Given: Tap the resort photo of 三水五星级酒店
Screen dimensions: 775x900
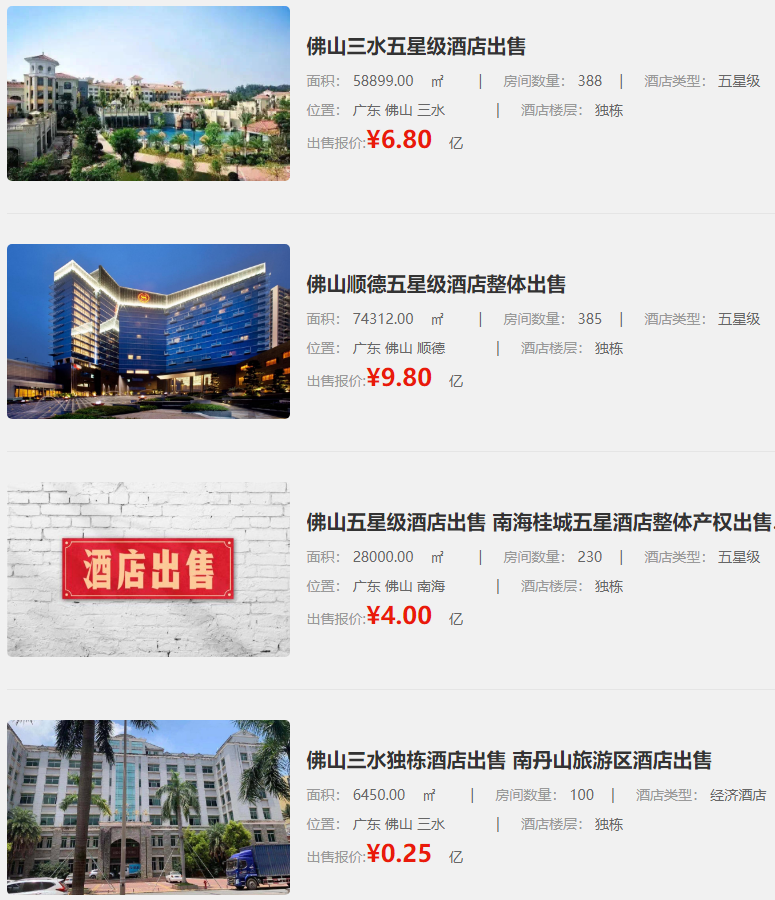Looking at the screenshot, I should coord(148,94).
